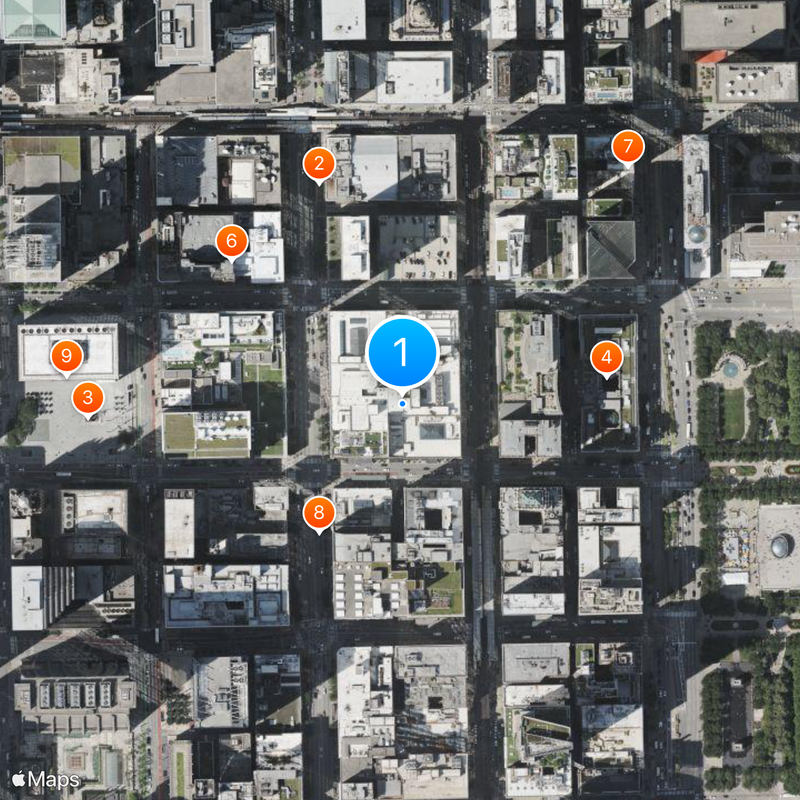800x800 pixels.
Task: Open map pin number 7
Action: click(x=627, y=147)
